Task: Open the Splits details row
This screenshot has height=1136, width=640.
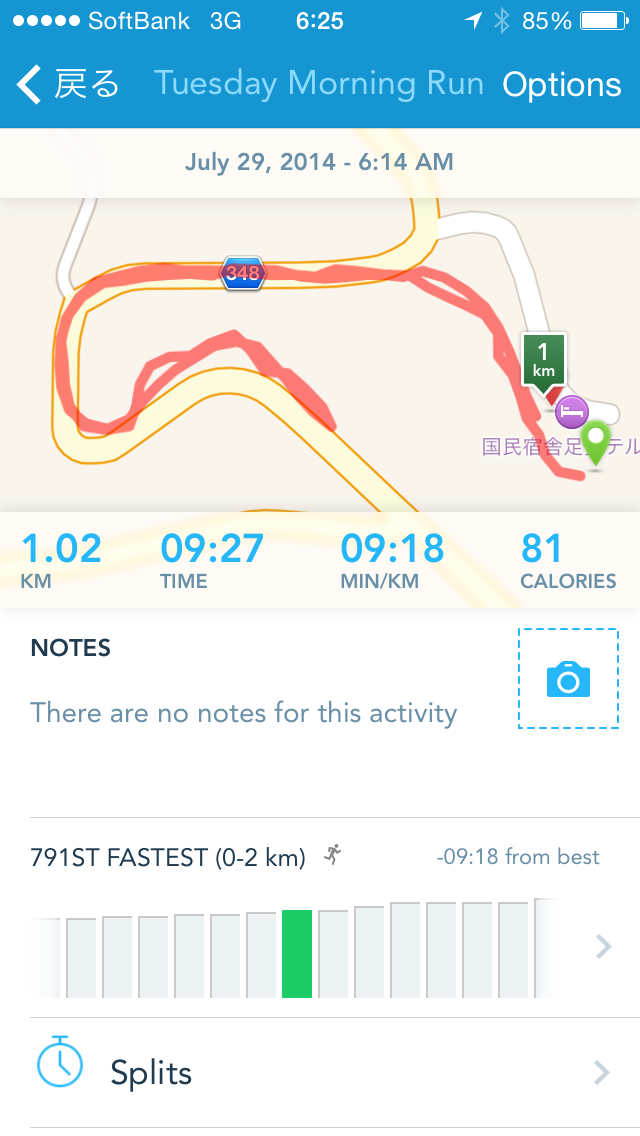Action: pyautogui.click(x=320, y=1073)
